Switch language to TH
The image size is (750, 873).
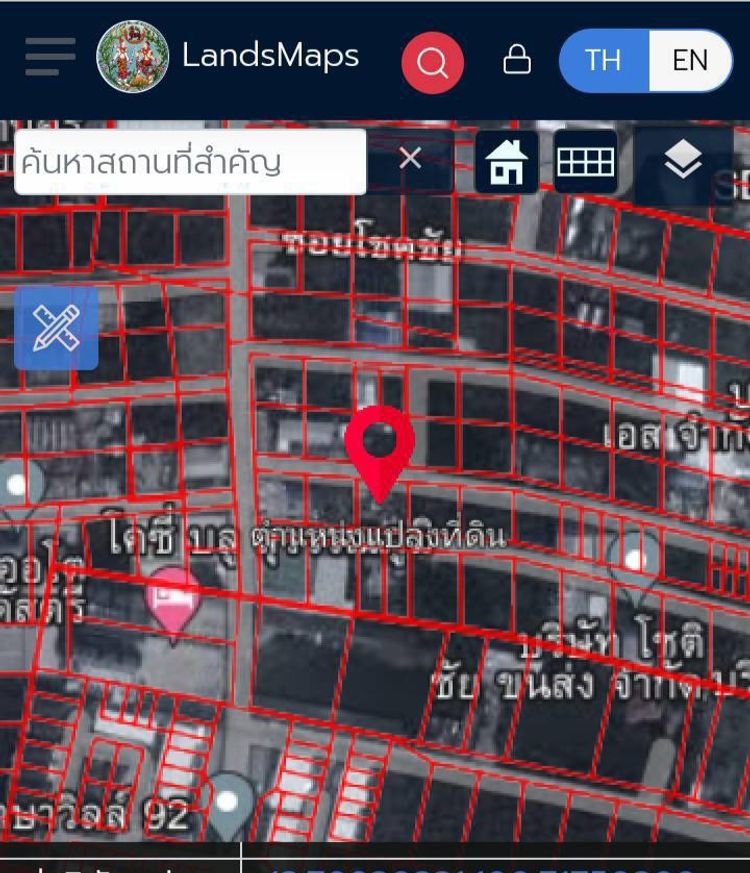603,60
